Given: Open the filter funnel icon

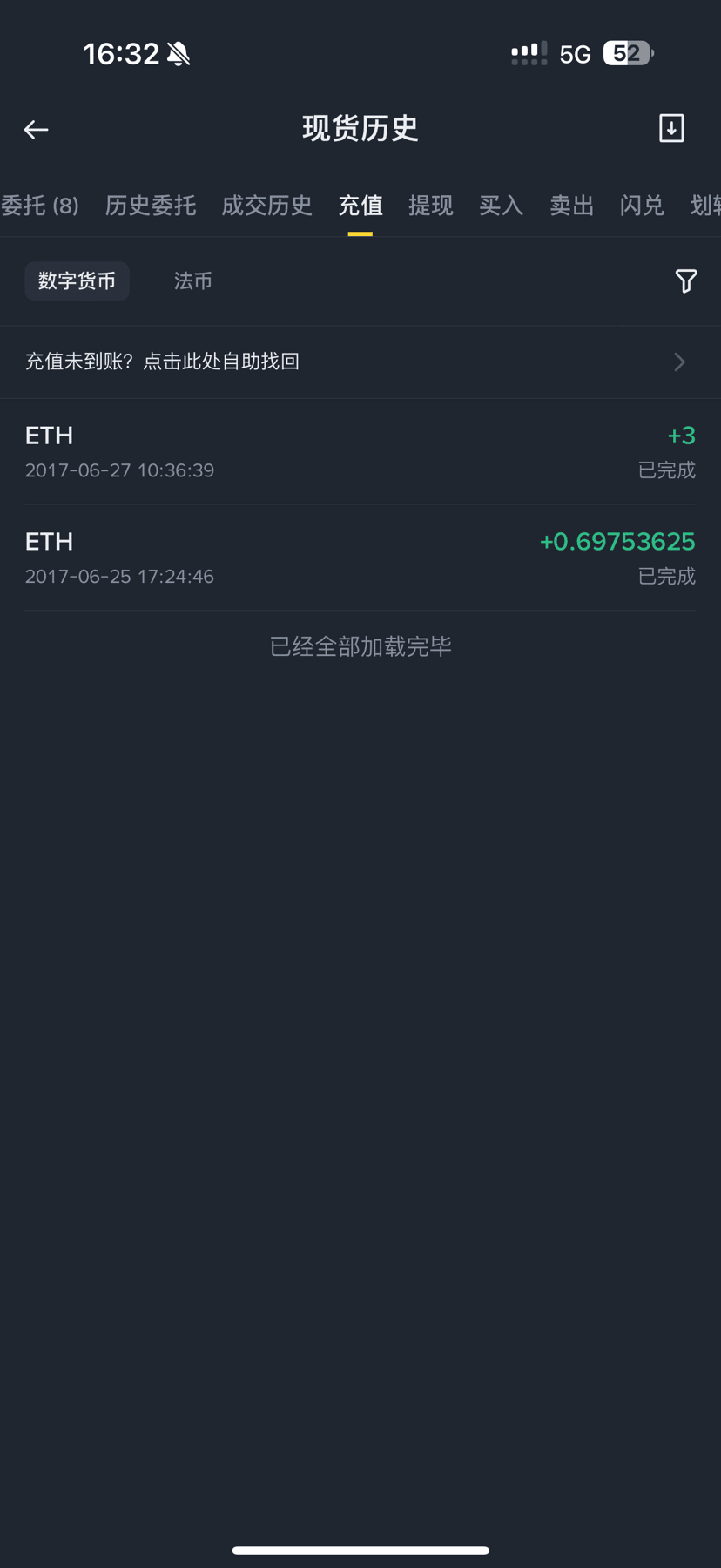Looking at the screenshot, I should 686,281.
